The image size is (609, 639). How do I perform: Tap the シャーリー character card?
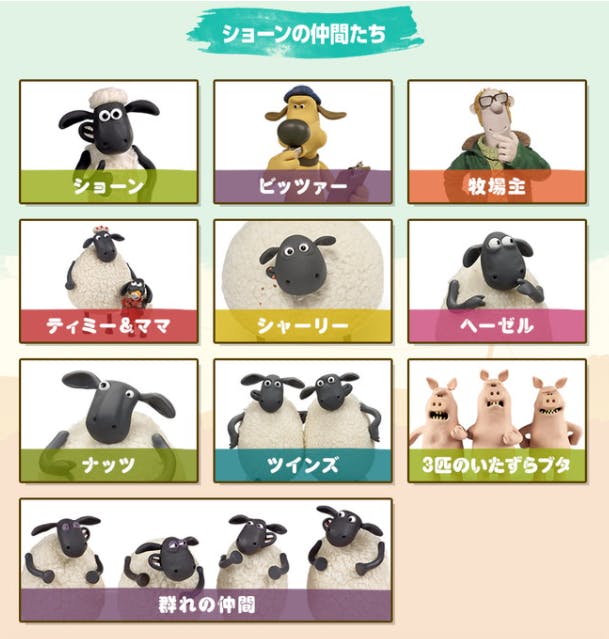[x=303, y=281]
